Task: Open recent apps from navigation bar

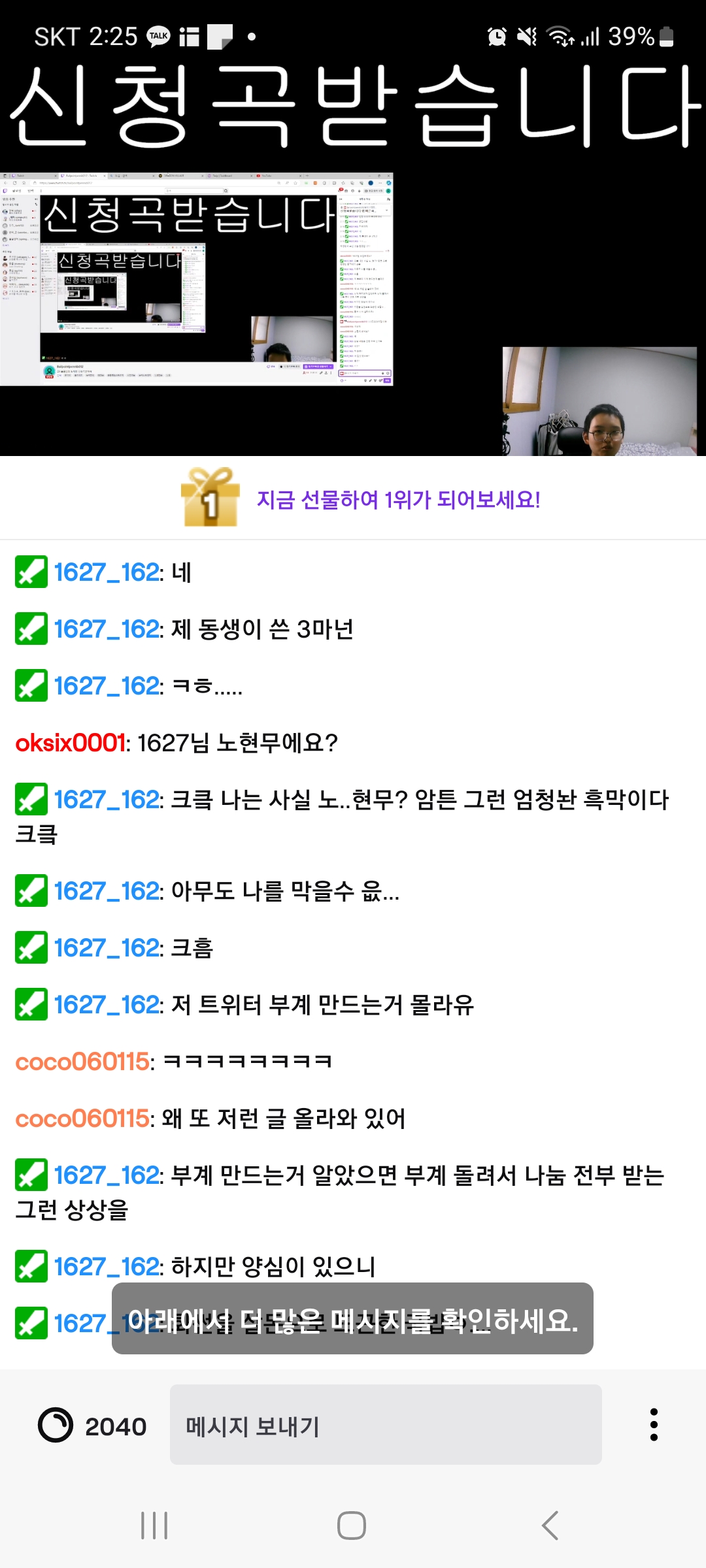Action: coord(155,1526)
